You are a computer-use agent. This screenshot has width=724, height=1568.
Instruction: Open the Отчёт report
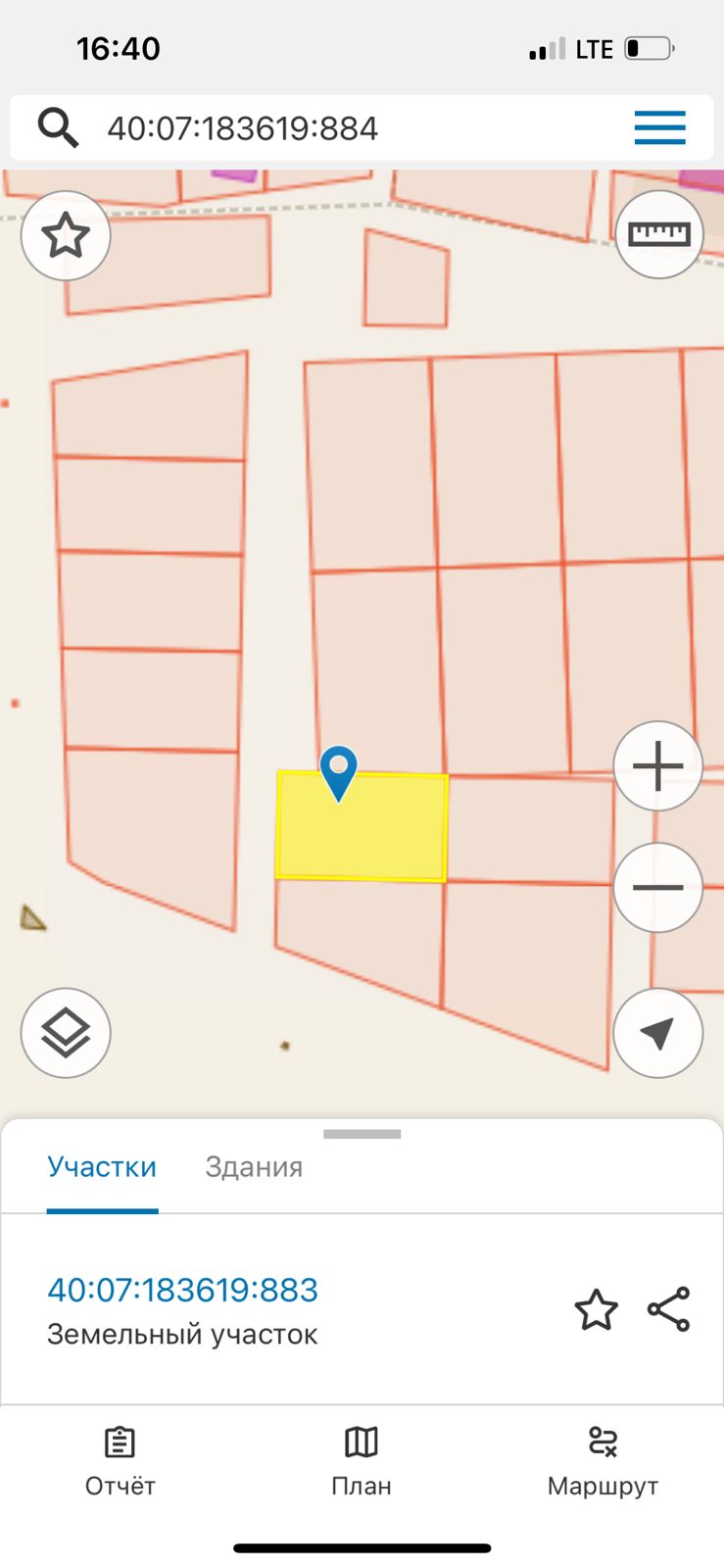point(121,1462)
